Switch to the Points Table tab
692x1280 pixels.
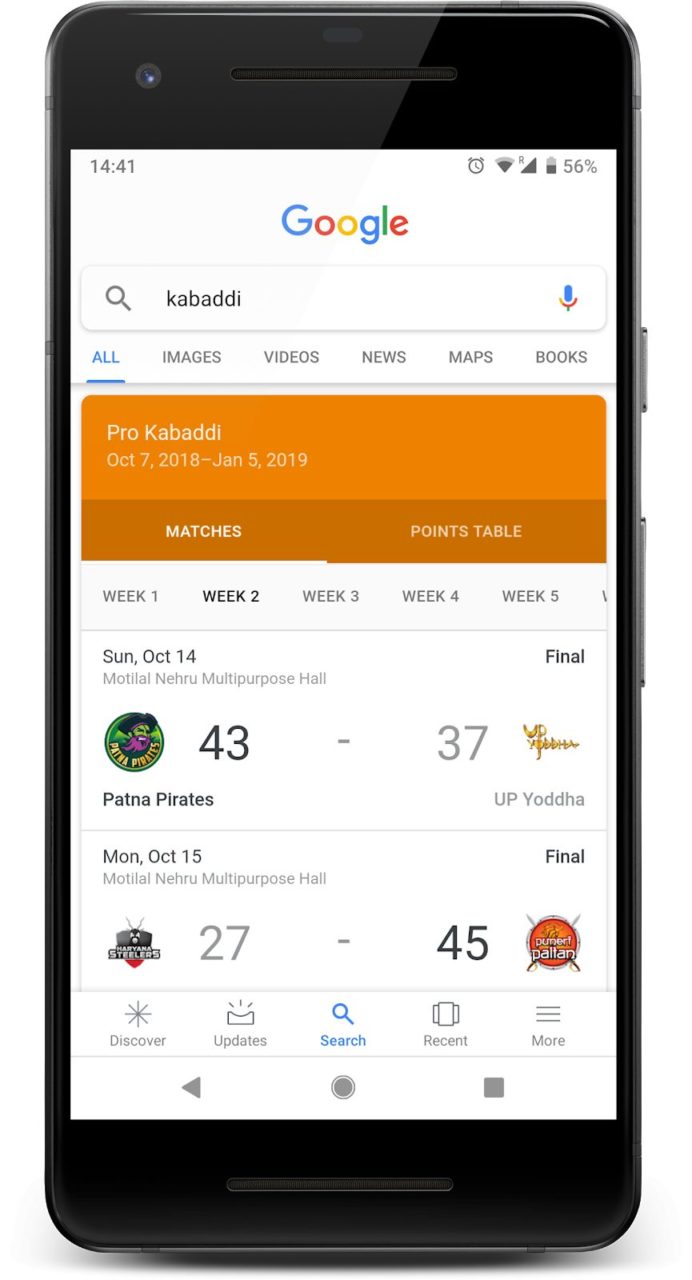pyautogui.click(x=466, y=531)
